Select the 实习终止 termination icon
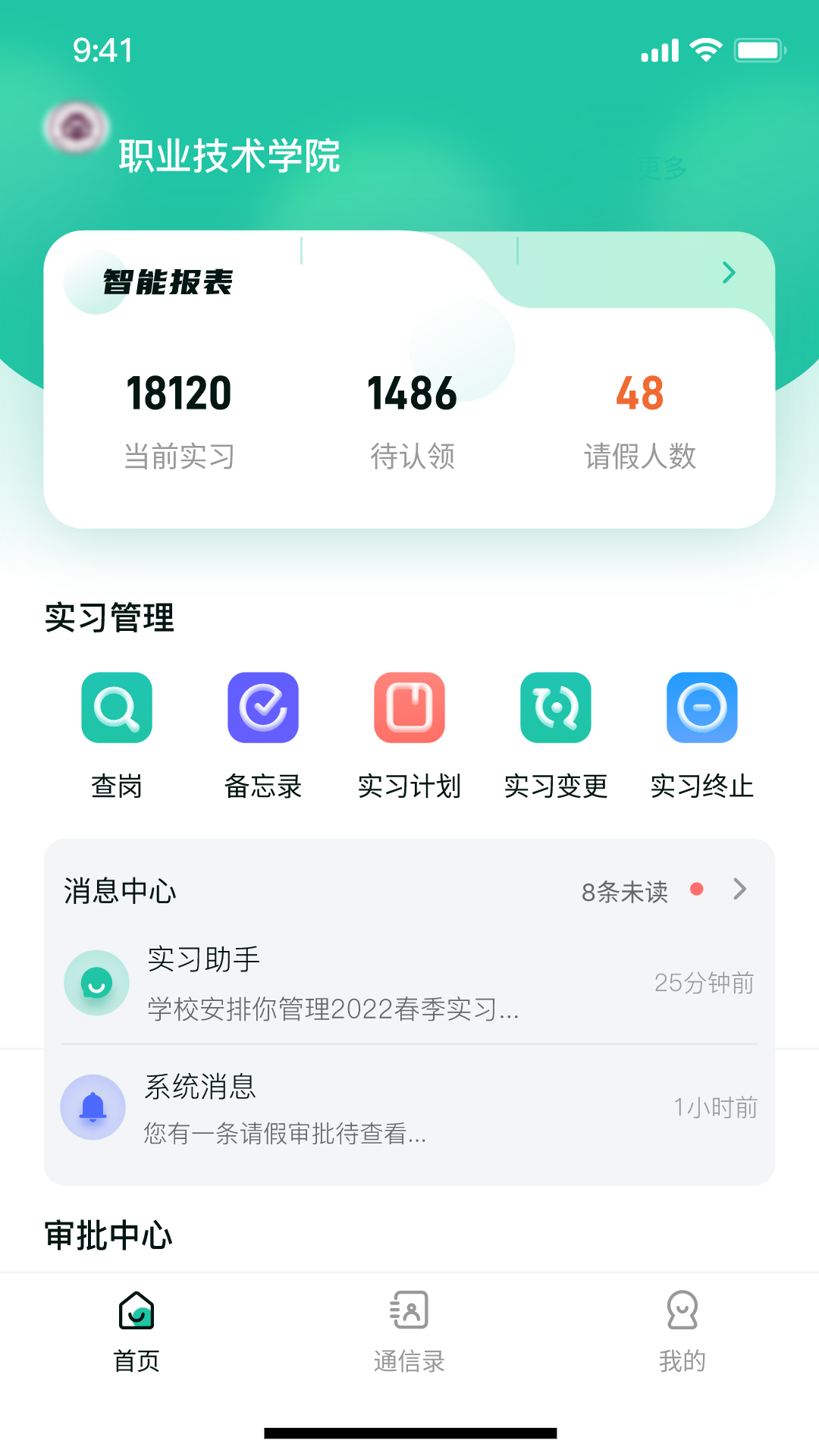This screenshot has height=1456, width=819. click(702, 708)
